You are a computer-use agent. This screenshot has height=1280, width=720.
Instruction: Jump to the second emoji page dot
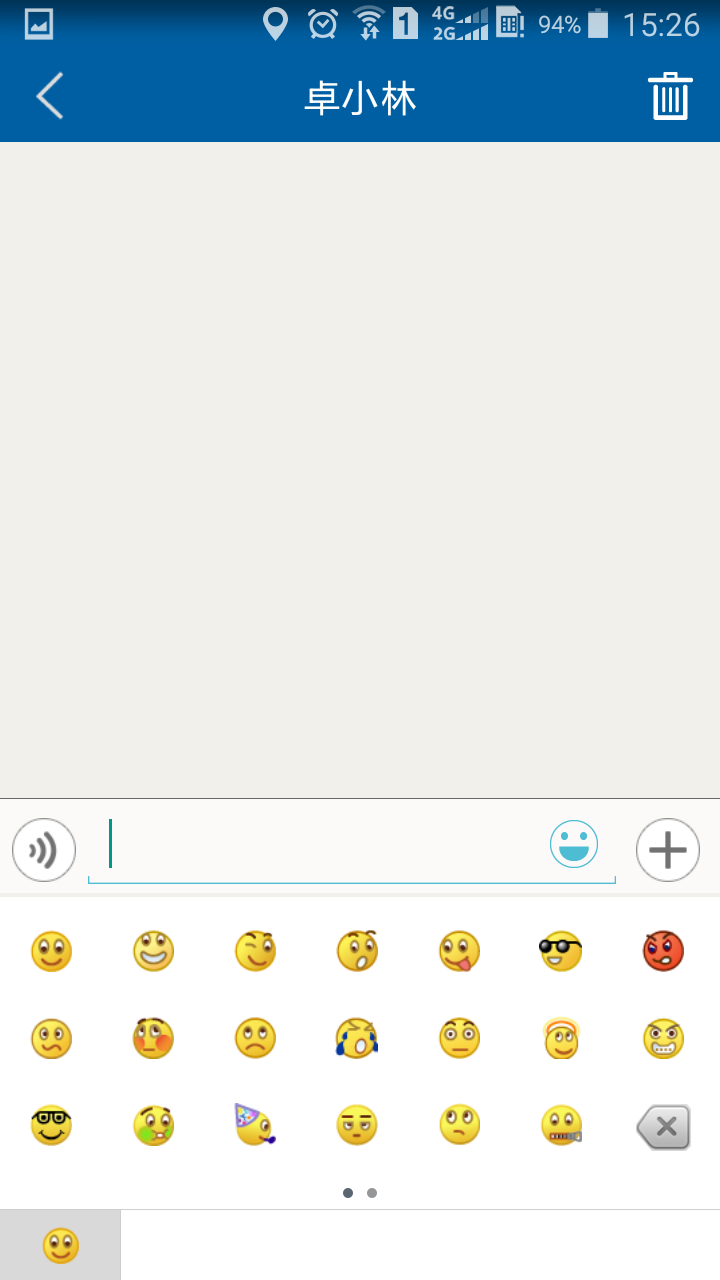click(x=372, y=1193)
